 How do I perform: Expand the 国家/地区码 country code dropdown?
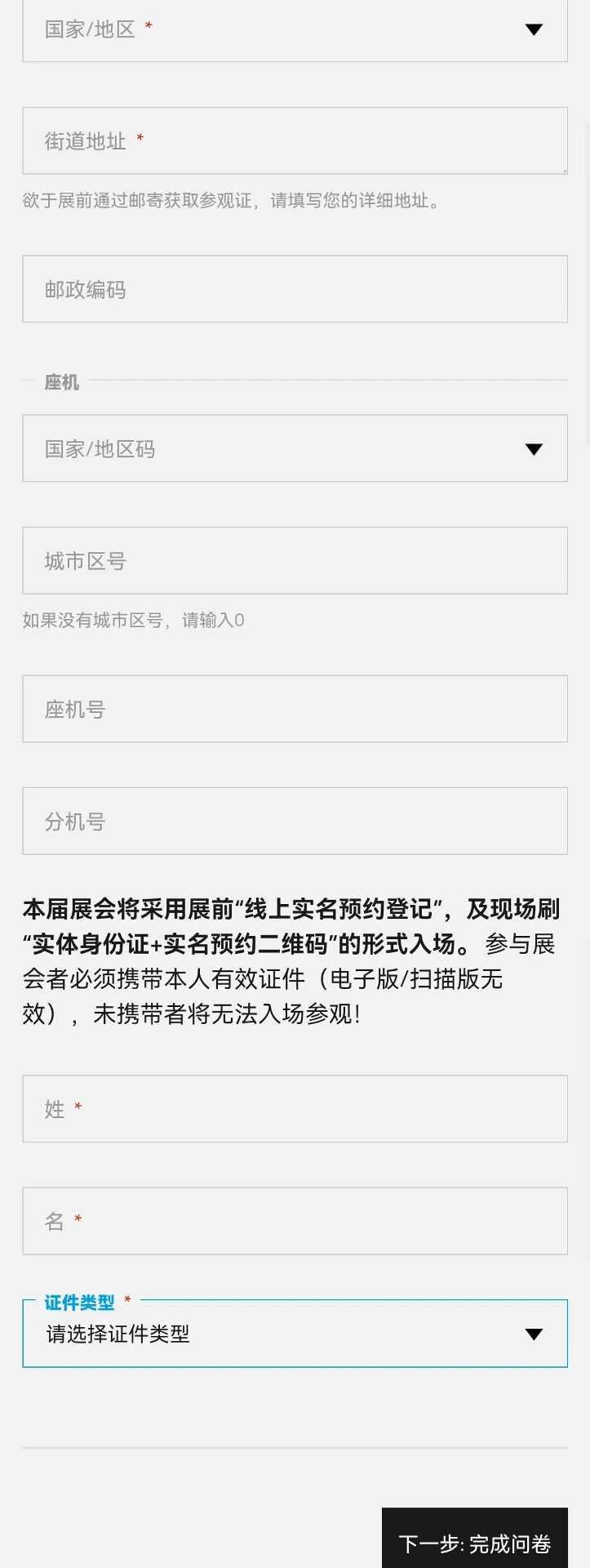[295, 448]
